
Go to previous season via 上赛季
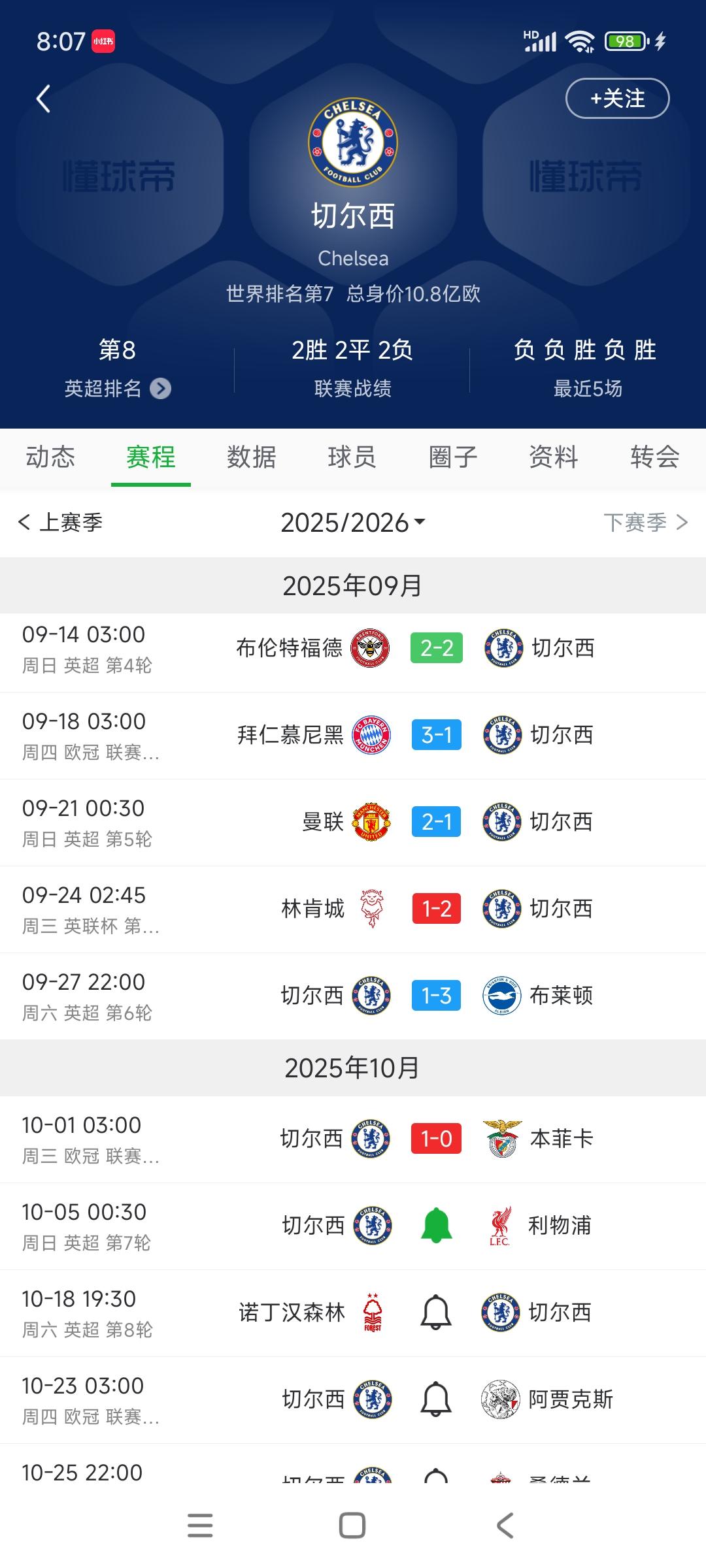61,523
